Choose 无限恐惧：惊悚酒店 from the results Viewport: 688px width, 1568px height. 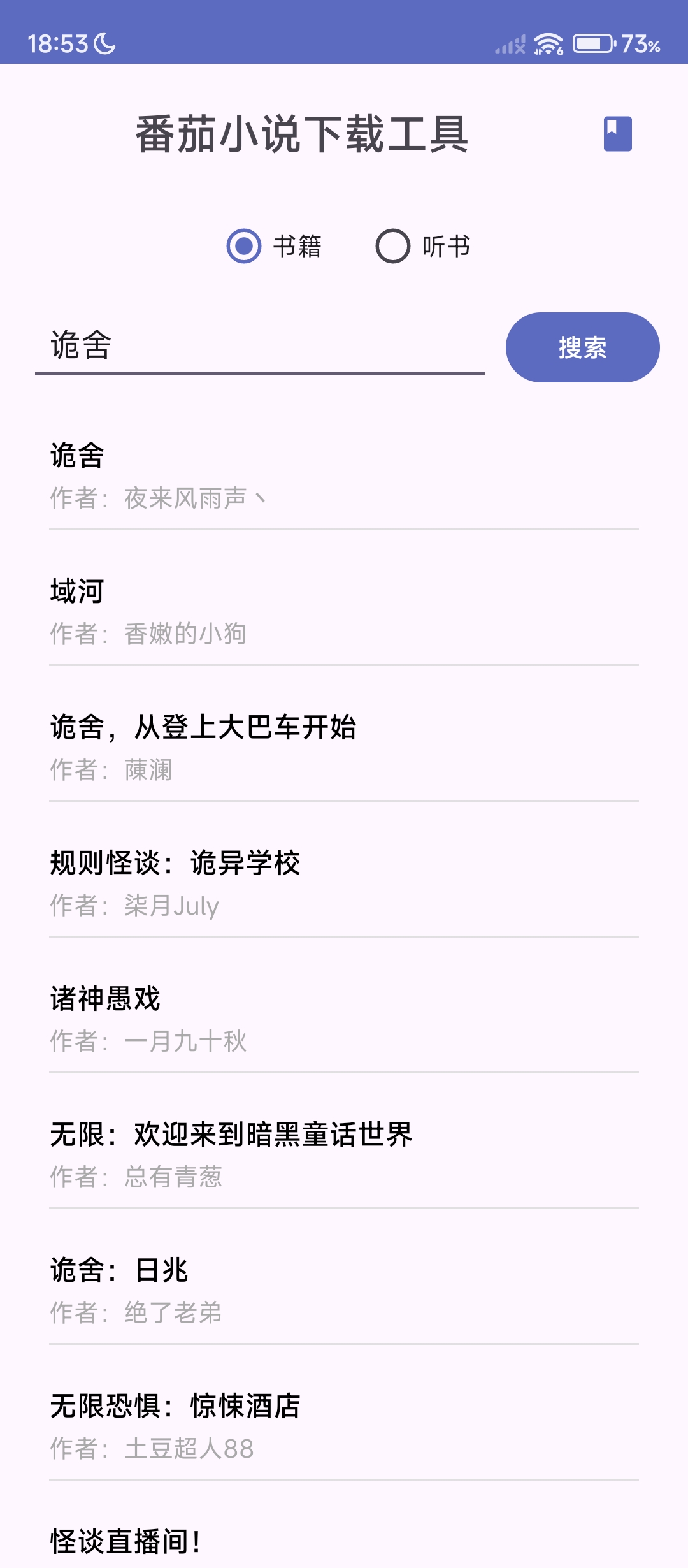343,1426
